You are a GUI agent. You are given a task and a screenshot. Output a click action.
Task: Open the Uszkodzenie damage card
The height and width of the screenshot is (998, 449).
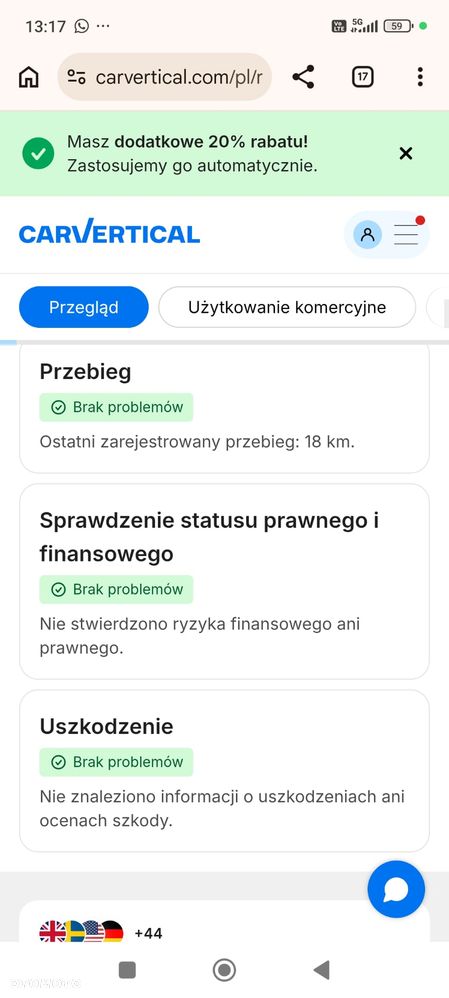(x=224, y=771)
